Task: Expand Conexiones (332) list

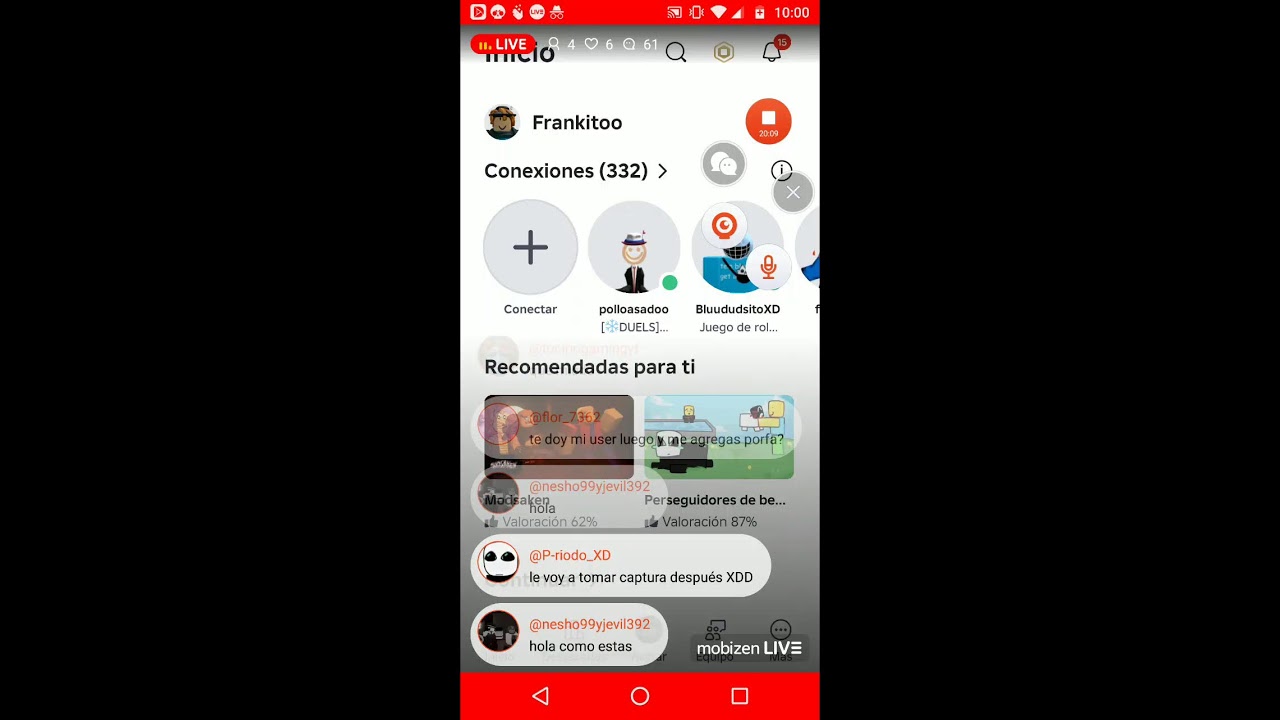Action: click(576, 171)
